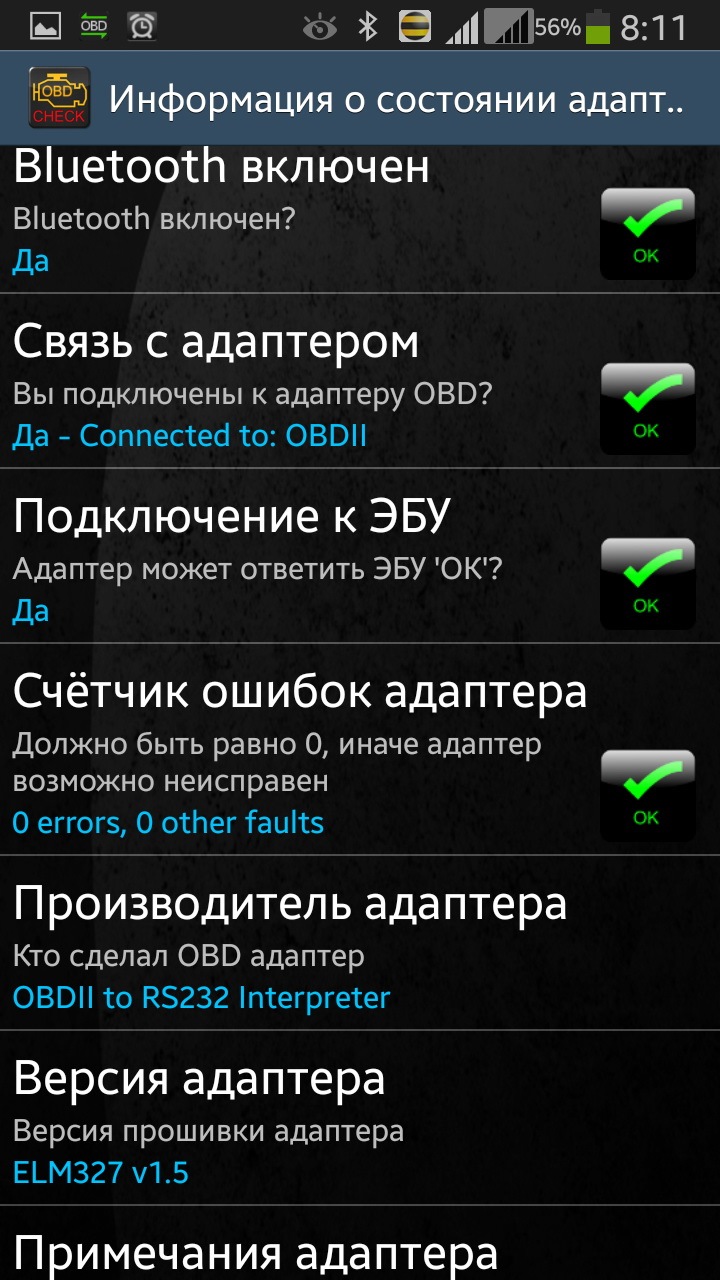This screenshot has width=720, height=1280.
Task: Open the Подключение к ЭБУ row
Action: tap(300, 560)
